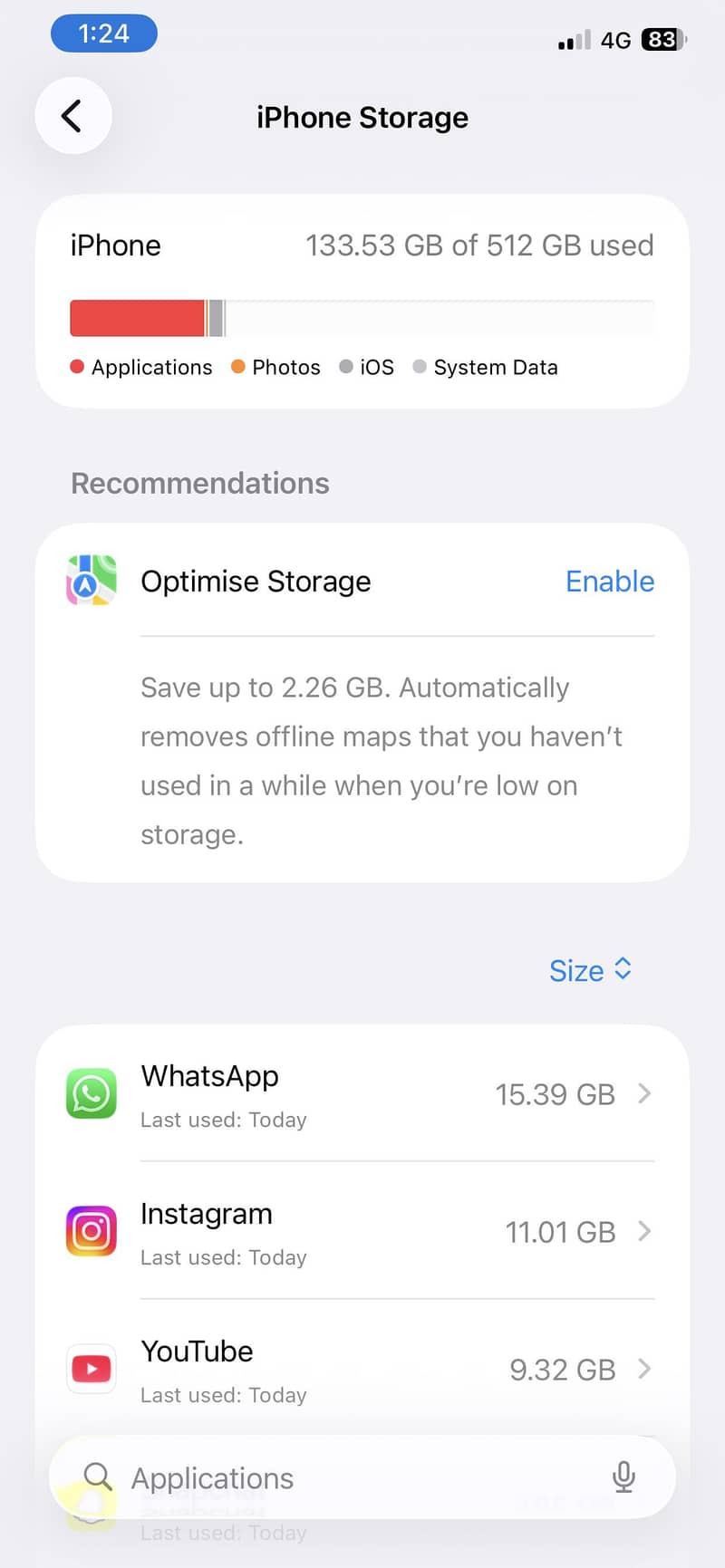Tap the Maps icon beside Optimise Storage
This screenshot has width=725, height=1568.
(x=92, y=581)
